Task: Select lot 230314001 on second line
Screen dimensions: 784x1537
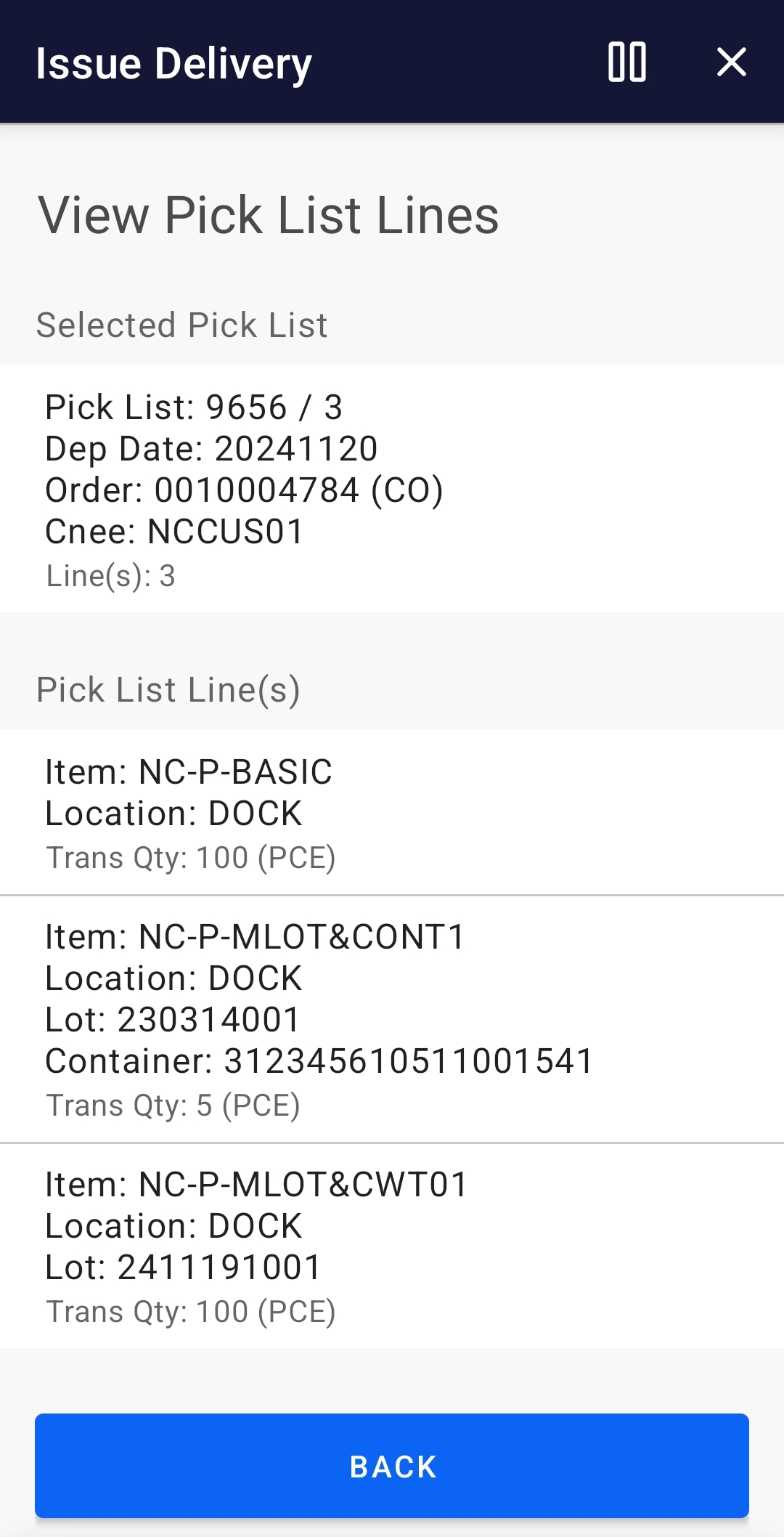Action: coord(172,1020)
